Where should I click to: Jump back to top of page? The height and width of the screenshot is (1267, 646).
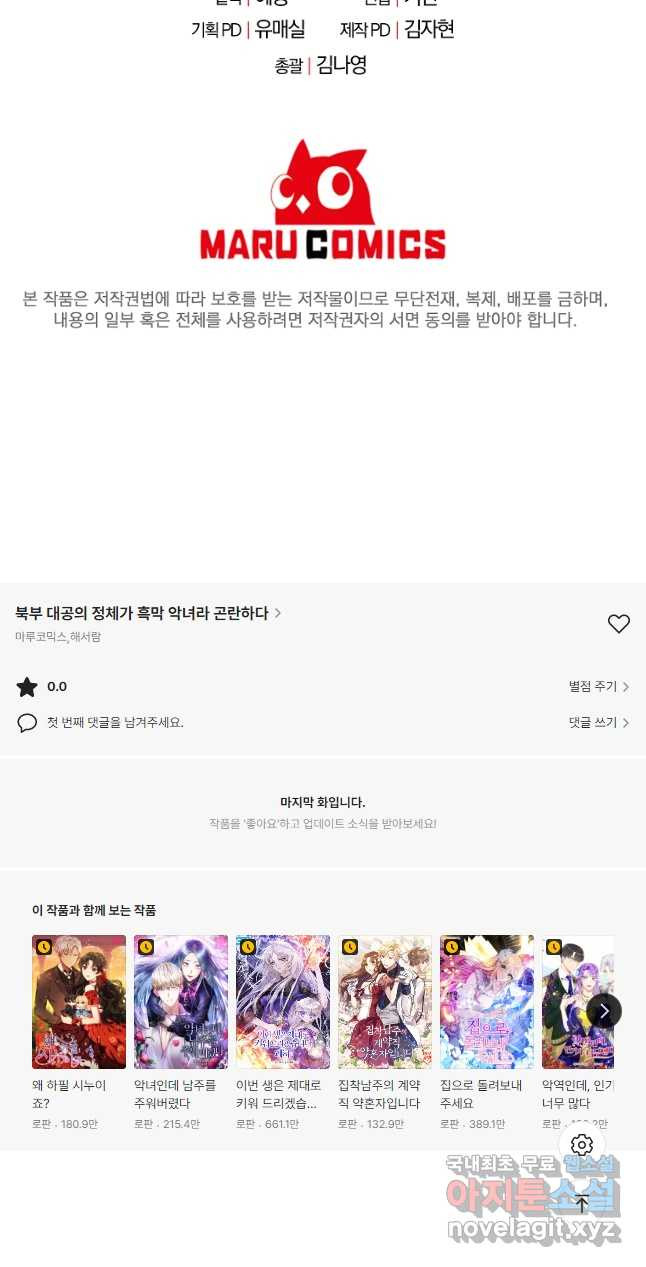point(582,1203)
